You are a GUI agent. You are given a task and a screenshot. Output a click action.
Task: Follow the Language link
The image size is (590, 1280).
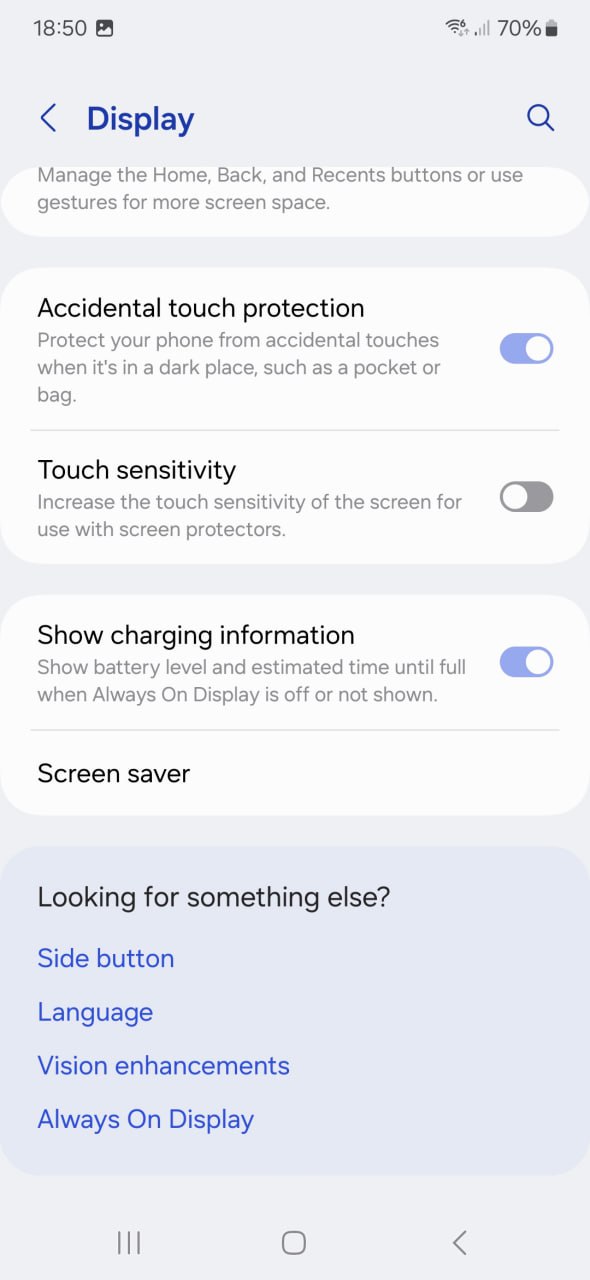click(95, 1012)
